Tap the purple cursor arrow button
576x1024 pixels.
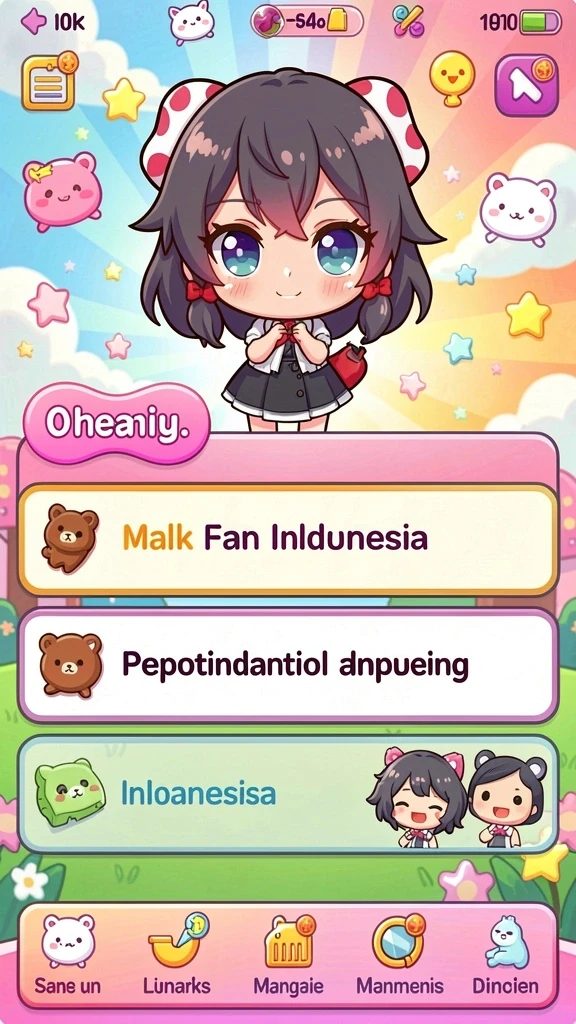(526, 85)
